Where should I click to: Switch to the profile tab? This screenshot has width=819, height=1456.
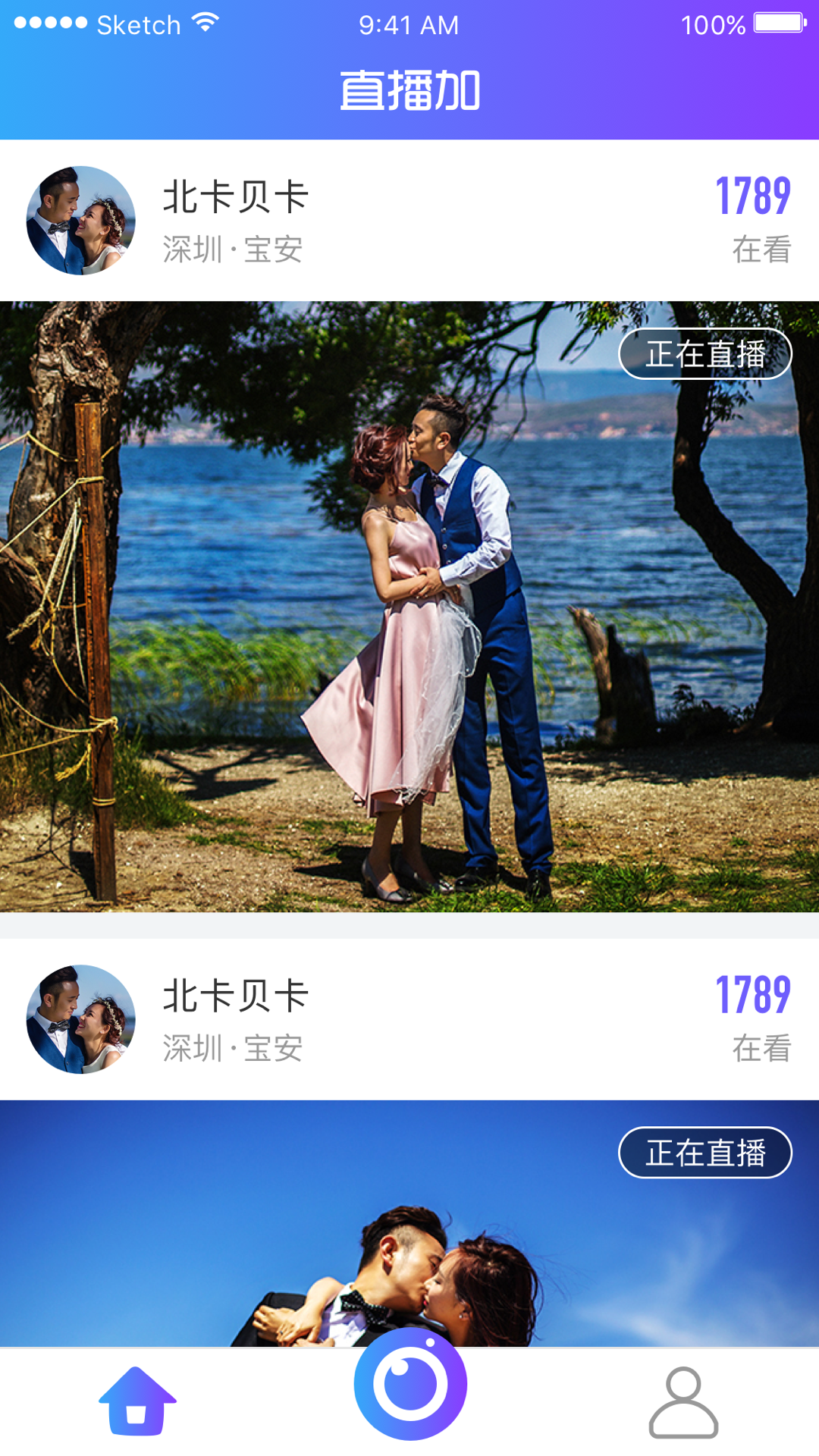coord(683,1403)
